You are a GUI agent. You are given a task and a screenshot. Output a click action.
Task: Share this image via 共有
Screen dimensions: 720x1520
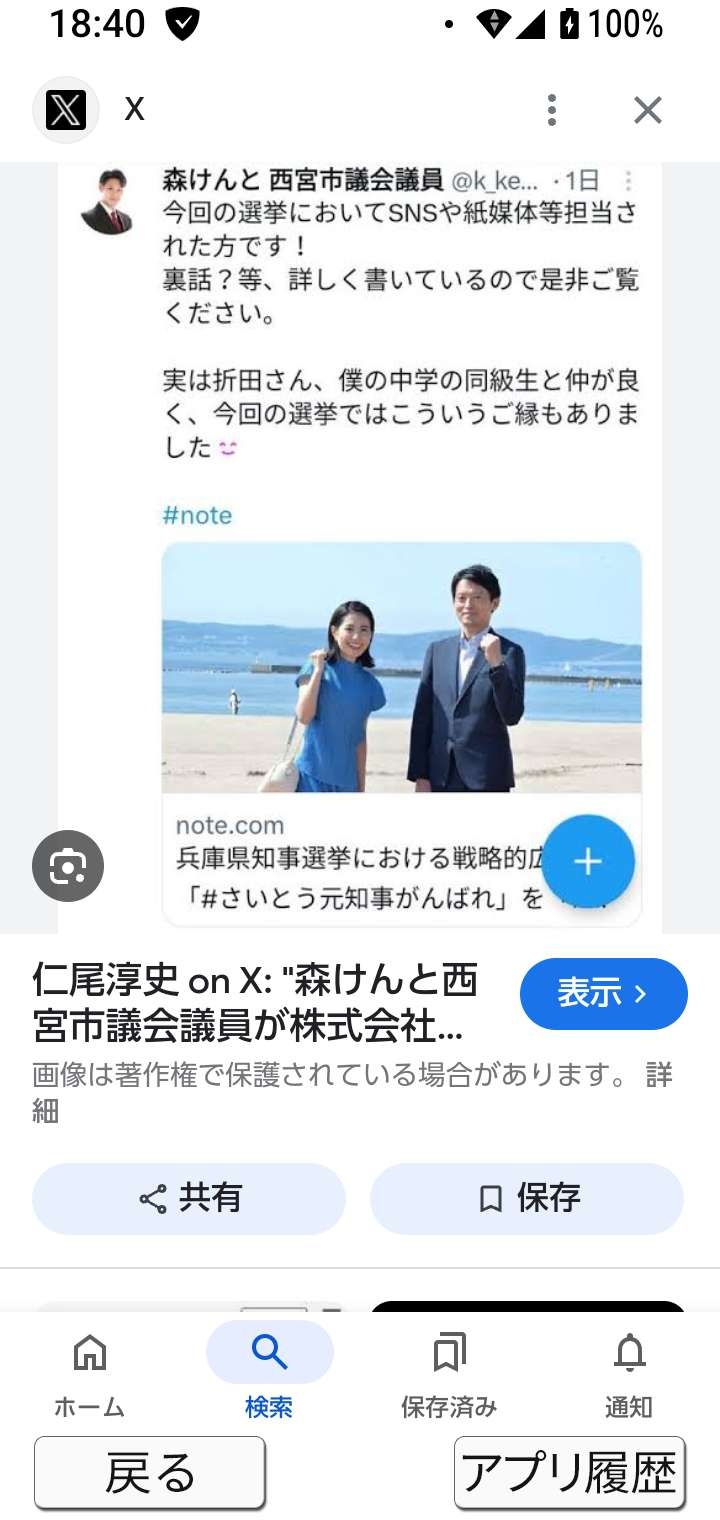pyautogui.click(x=189, y=1198)
